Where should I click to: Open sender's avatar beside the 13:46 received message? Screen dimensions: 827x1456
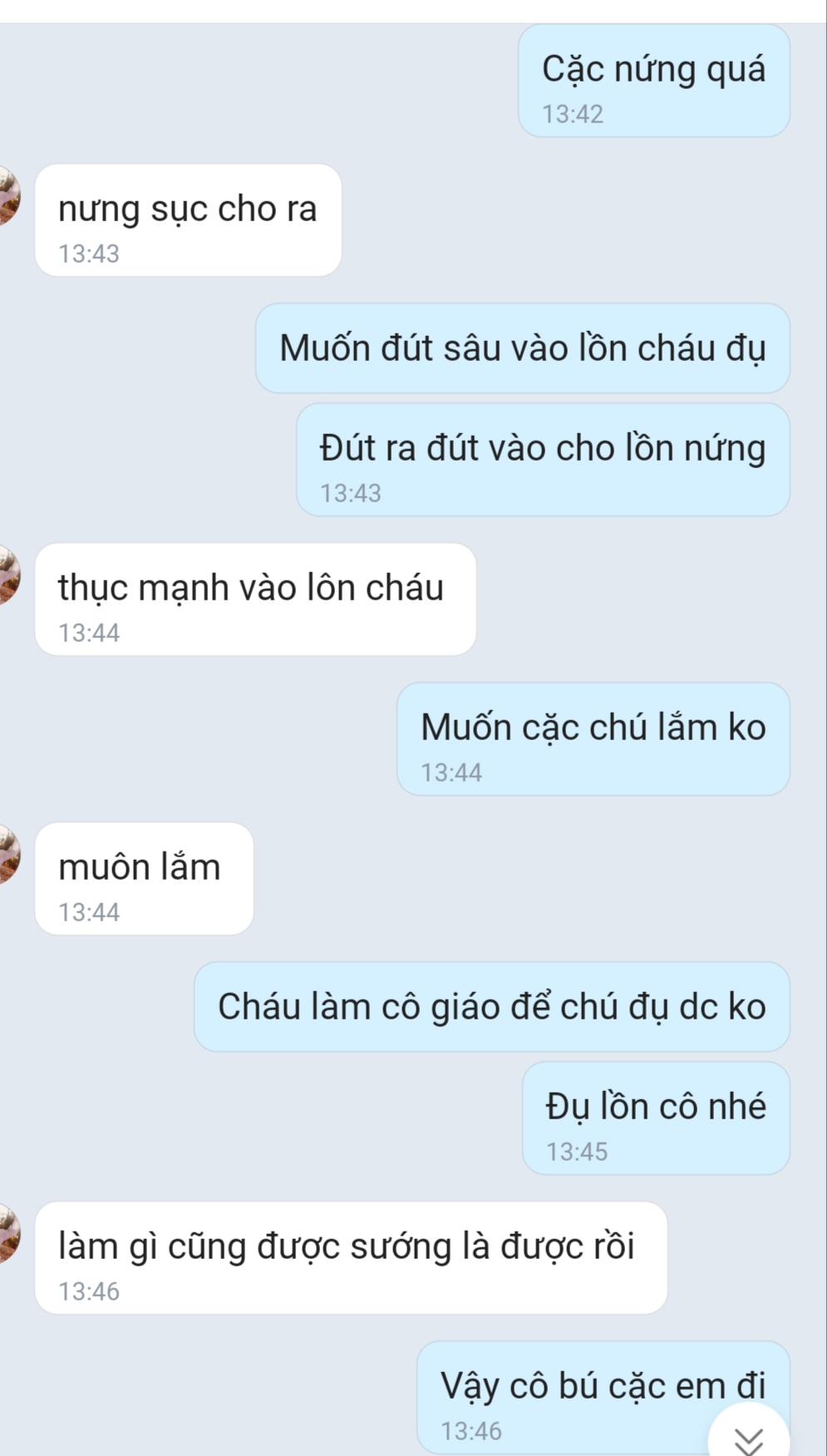tap(8, 1234)
